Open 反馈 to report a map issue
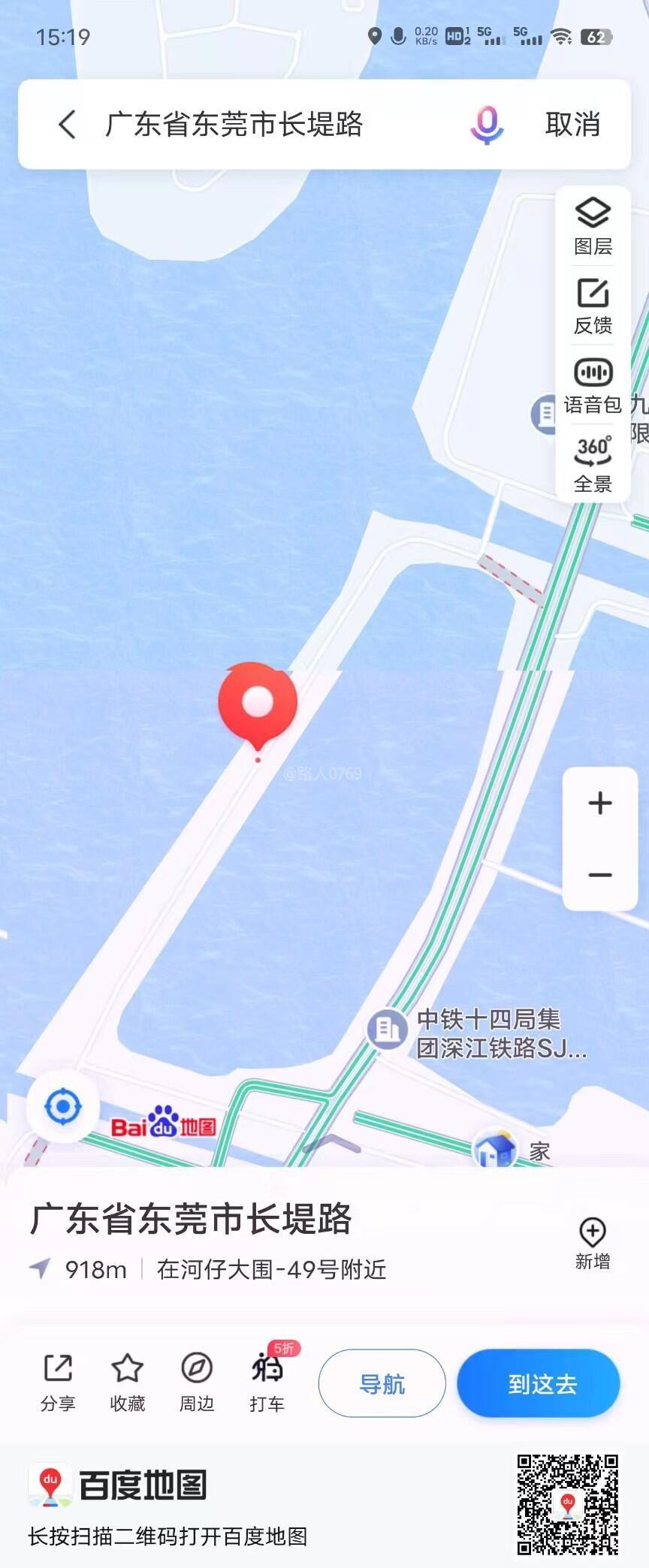The width and height of the screenshot is (649, 1568). tap(593, 306)
